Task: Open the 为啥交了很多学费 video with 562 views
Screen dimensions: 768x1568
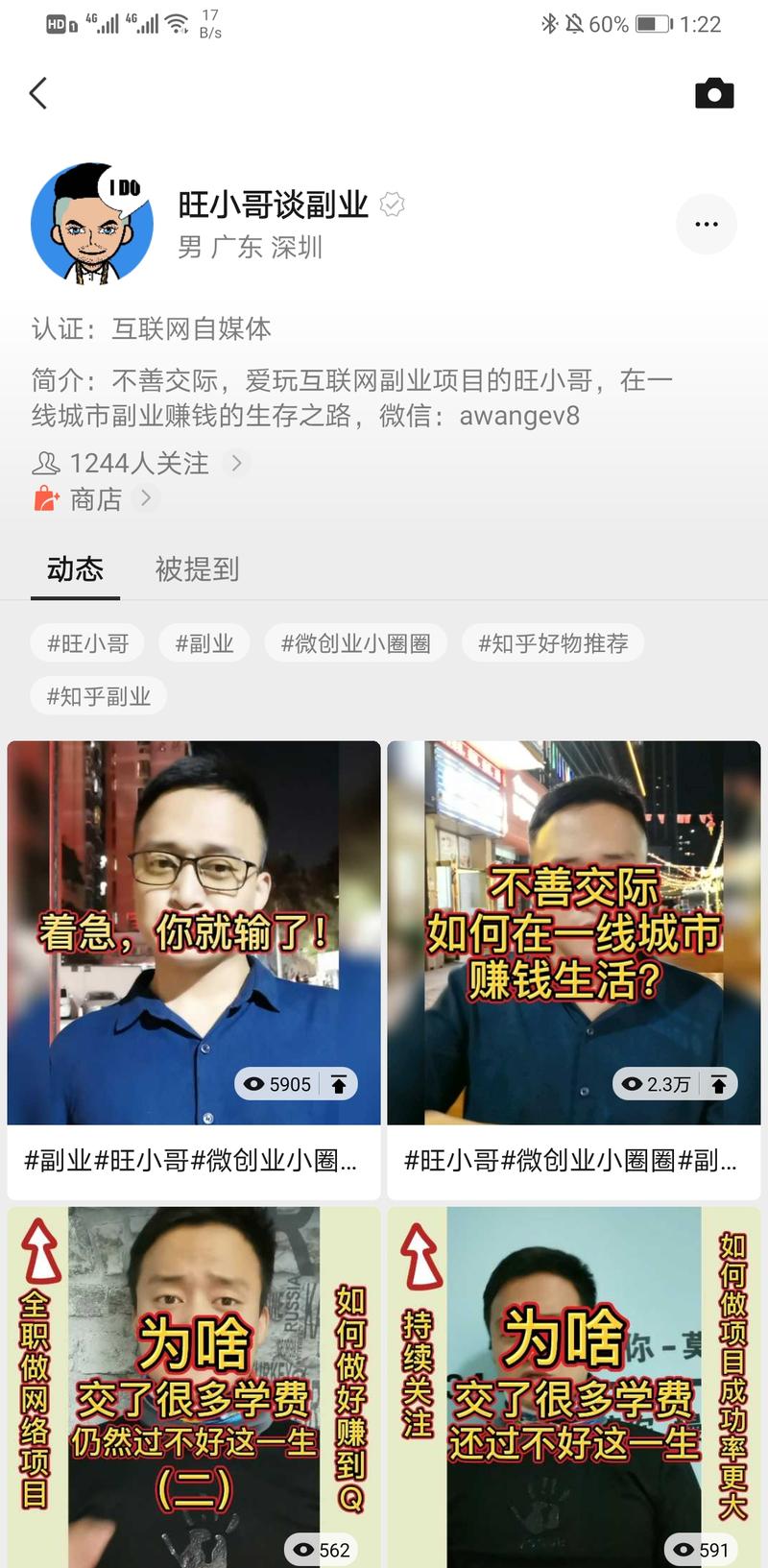Action: click(192, 1392)
